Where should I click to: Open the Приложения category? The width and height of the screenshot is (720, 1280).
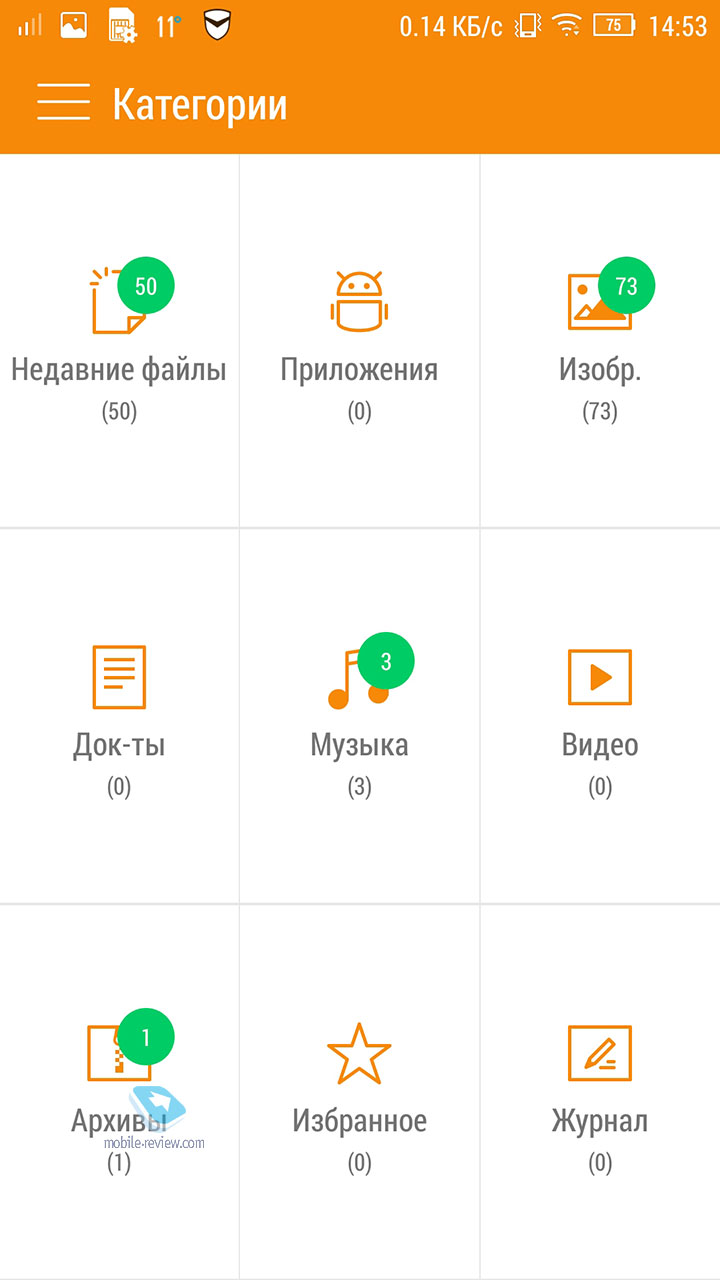click(359, 341)
